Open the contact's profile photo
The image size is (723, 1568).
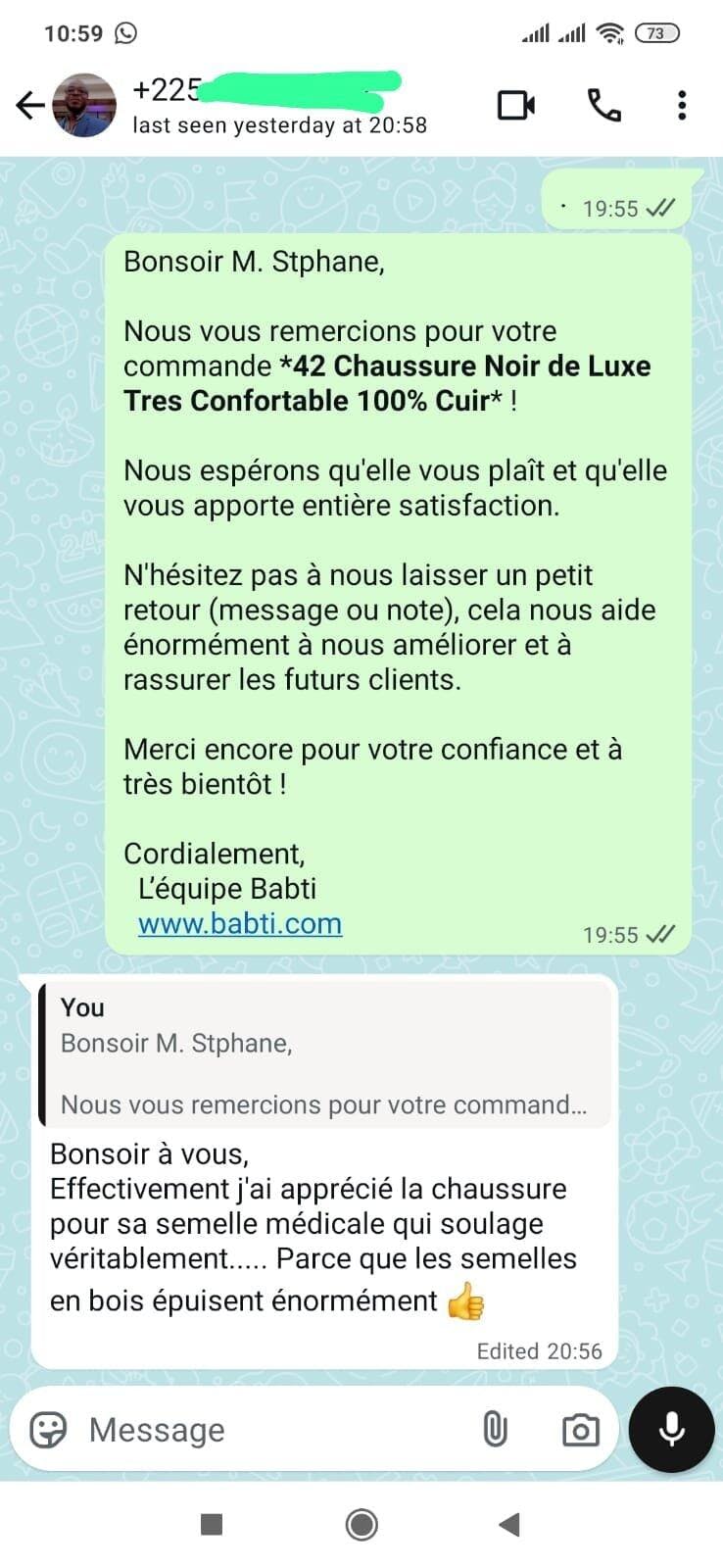84,105
